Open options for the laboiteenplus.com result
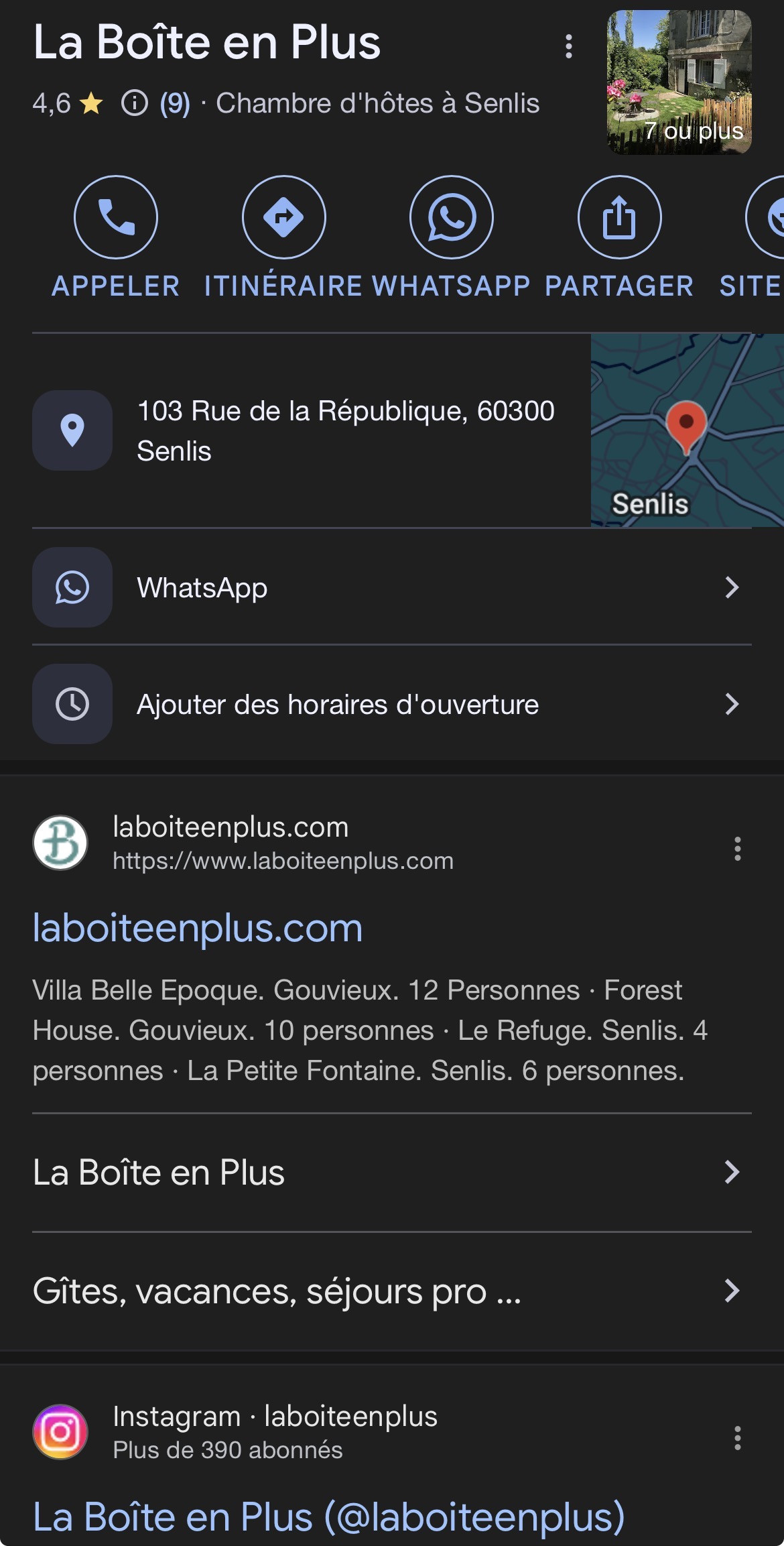 point(737,849)
